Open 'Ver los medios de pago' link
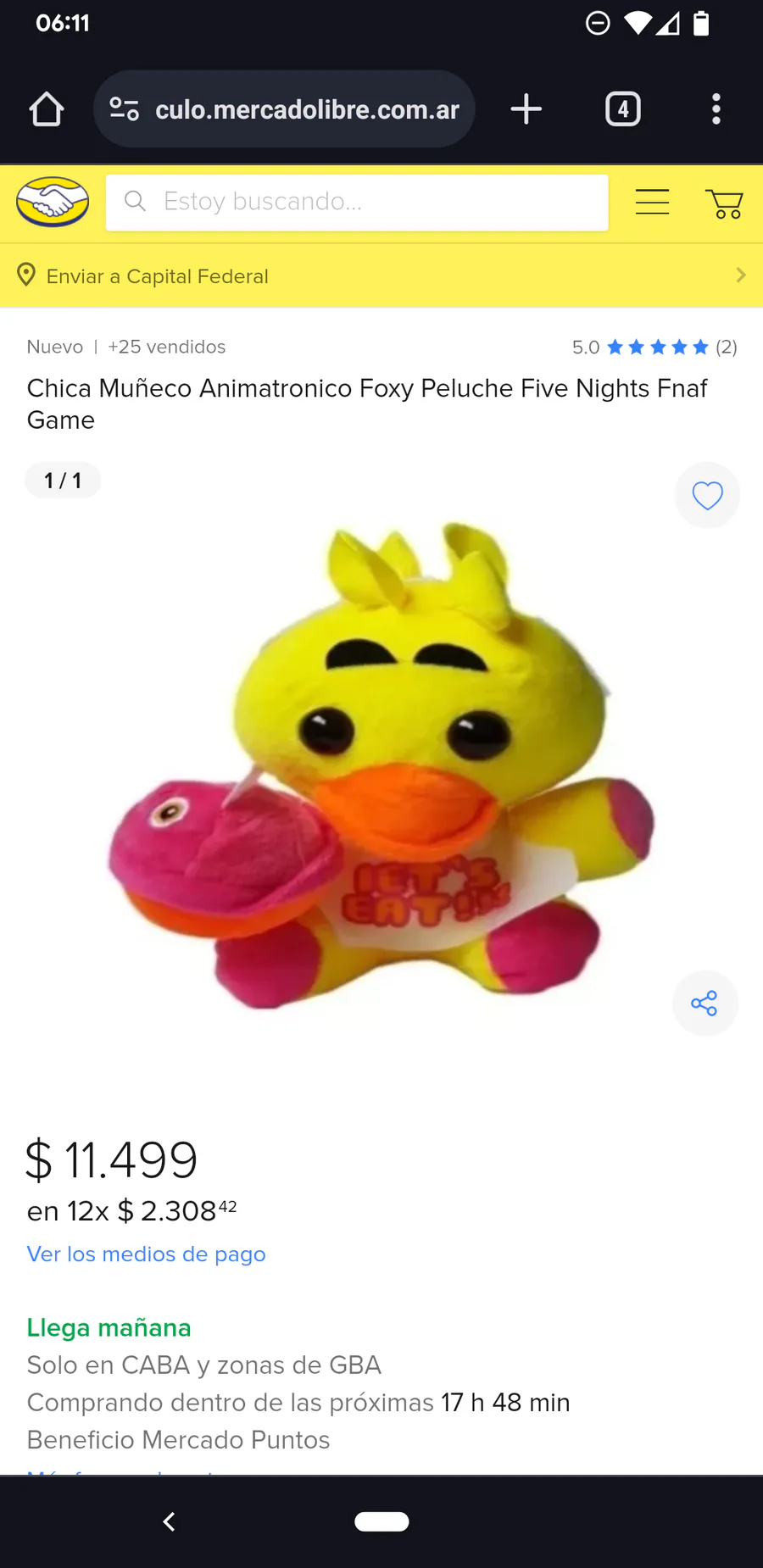 [x=147, y=1254]
